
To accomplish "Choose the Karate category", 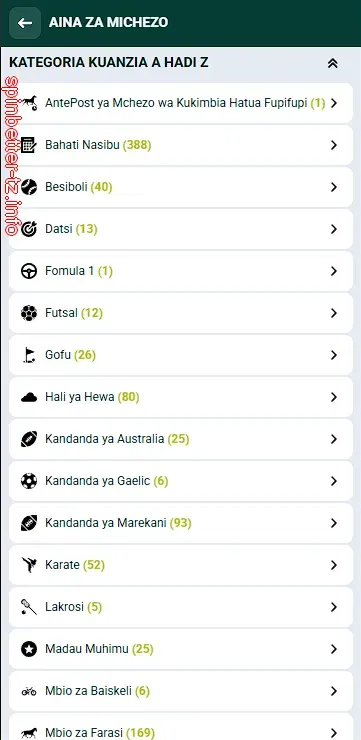I will (x=181, y=565).
